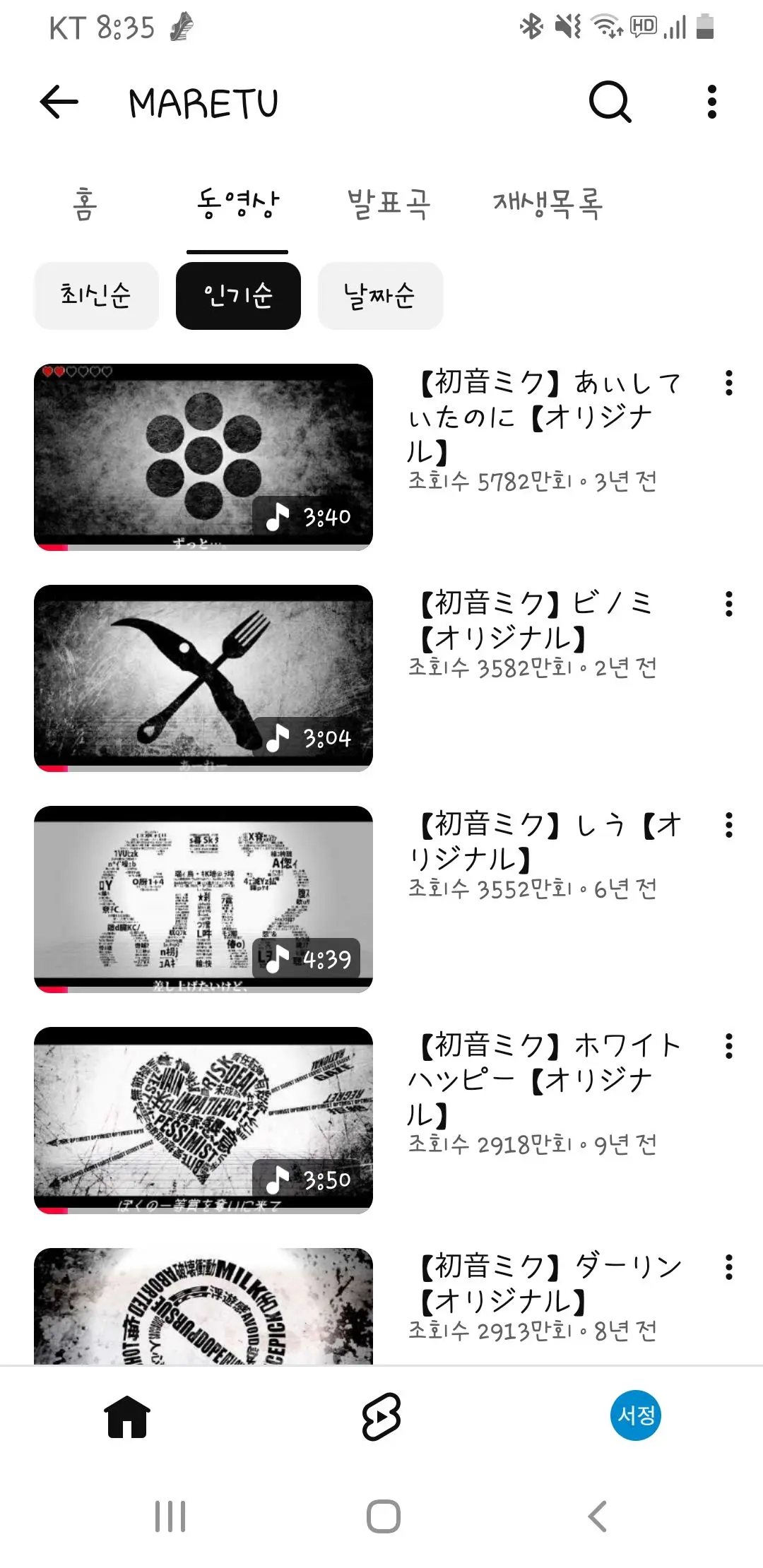Open the 재생목록 tab

pos(548,206)
